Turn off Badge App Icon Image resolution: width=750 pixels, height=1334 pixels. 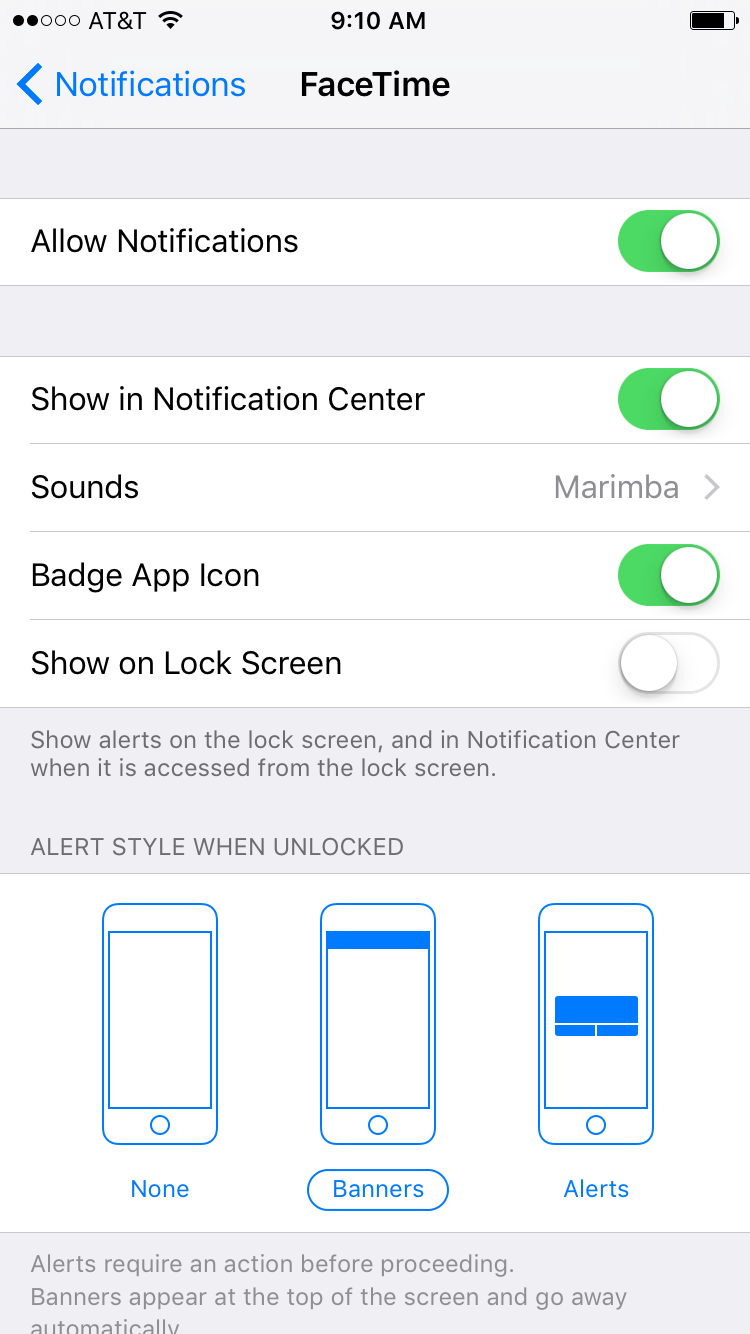pyautogui.click(x=668, y=576)
